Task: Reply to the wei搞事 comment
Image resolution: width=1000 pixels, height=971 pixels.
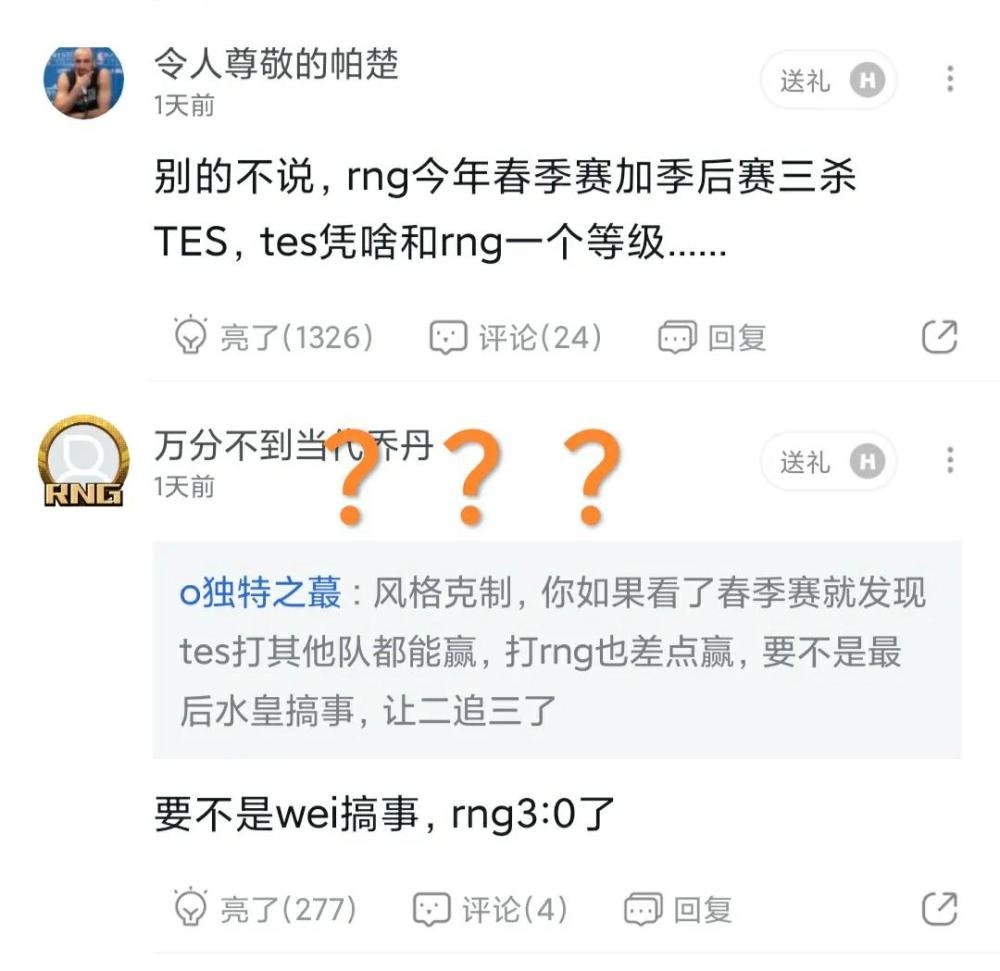Action: (x=678, y=909)
